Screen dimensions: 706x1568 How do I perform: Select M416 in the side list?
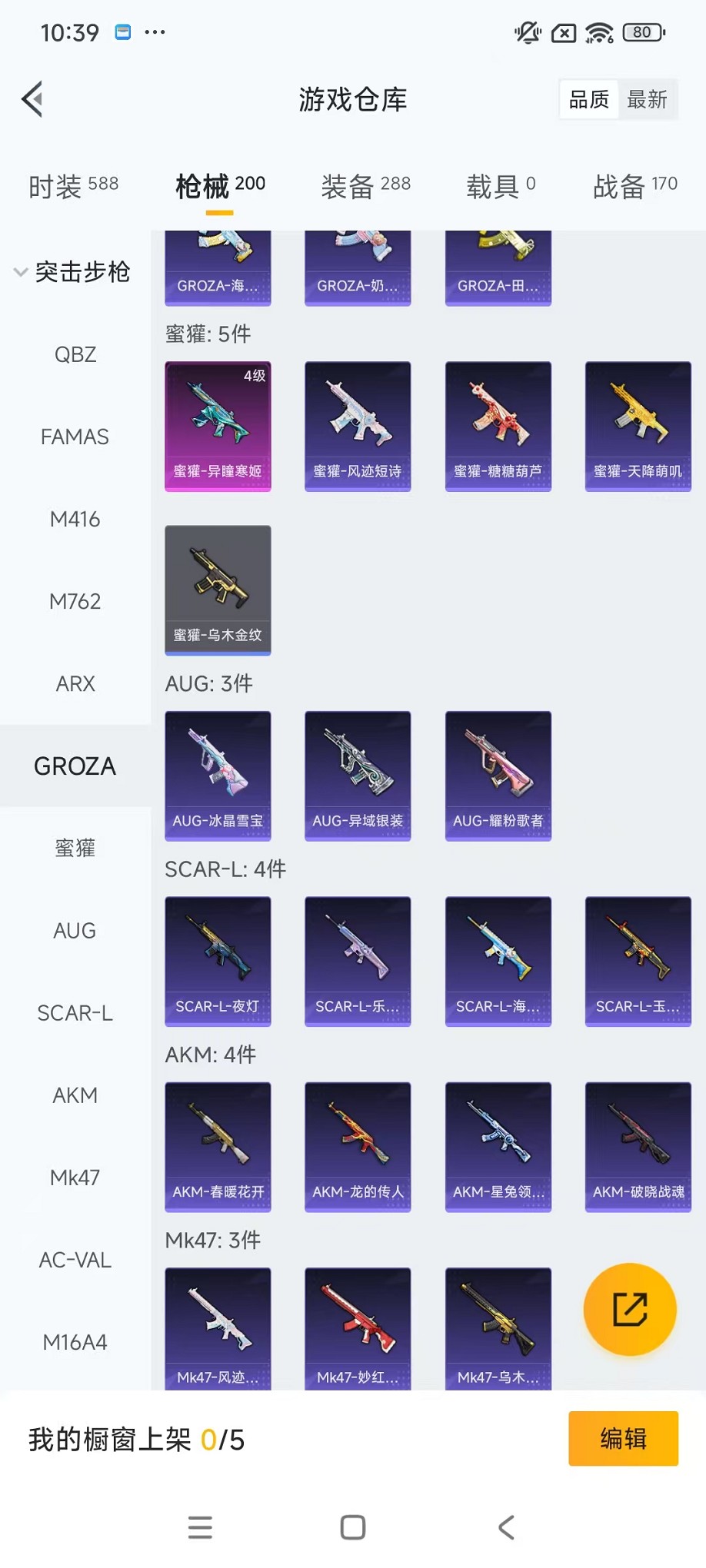[x=75, y=520]
